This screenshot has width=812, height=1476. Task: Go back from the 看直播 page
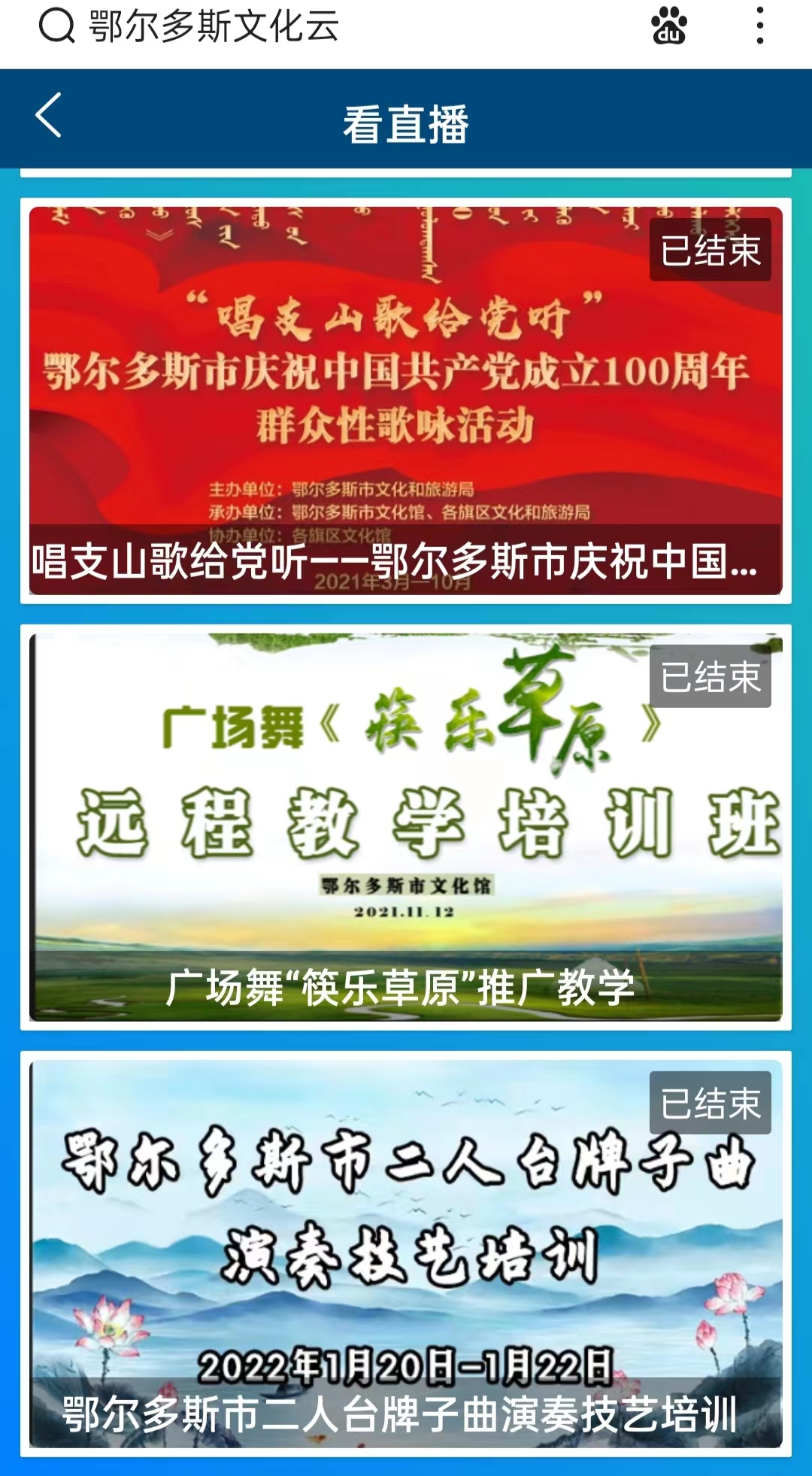point(49,116)
